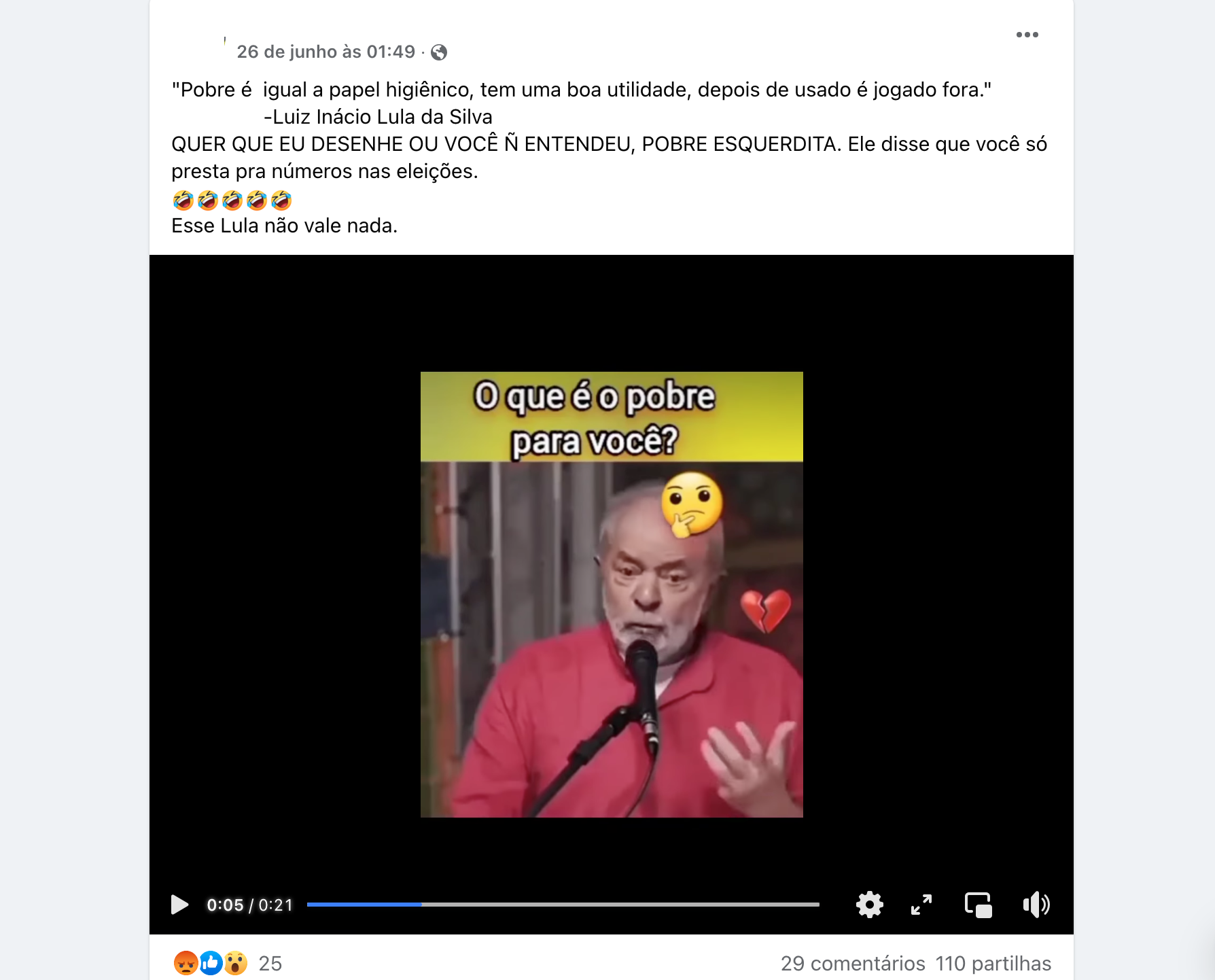Expand video to fullscreen
This screenshot has width=1215, height=980.
click(x=921, y=905)
